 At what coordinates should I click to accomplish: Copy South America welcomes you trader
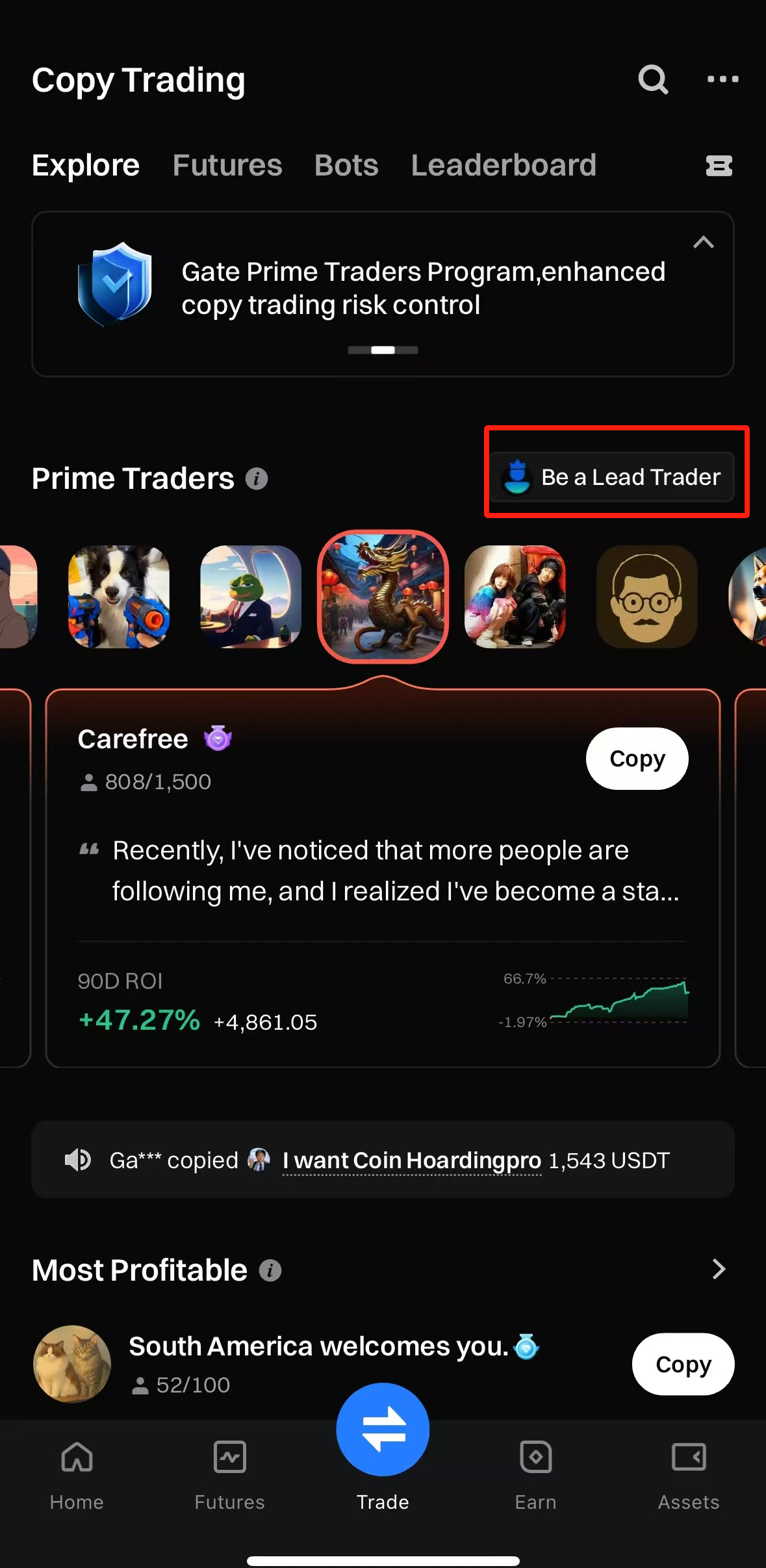coord(683,1364)
